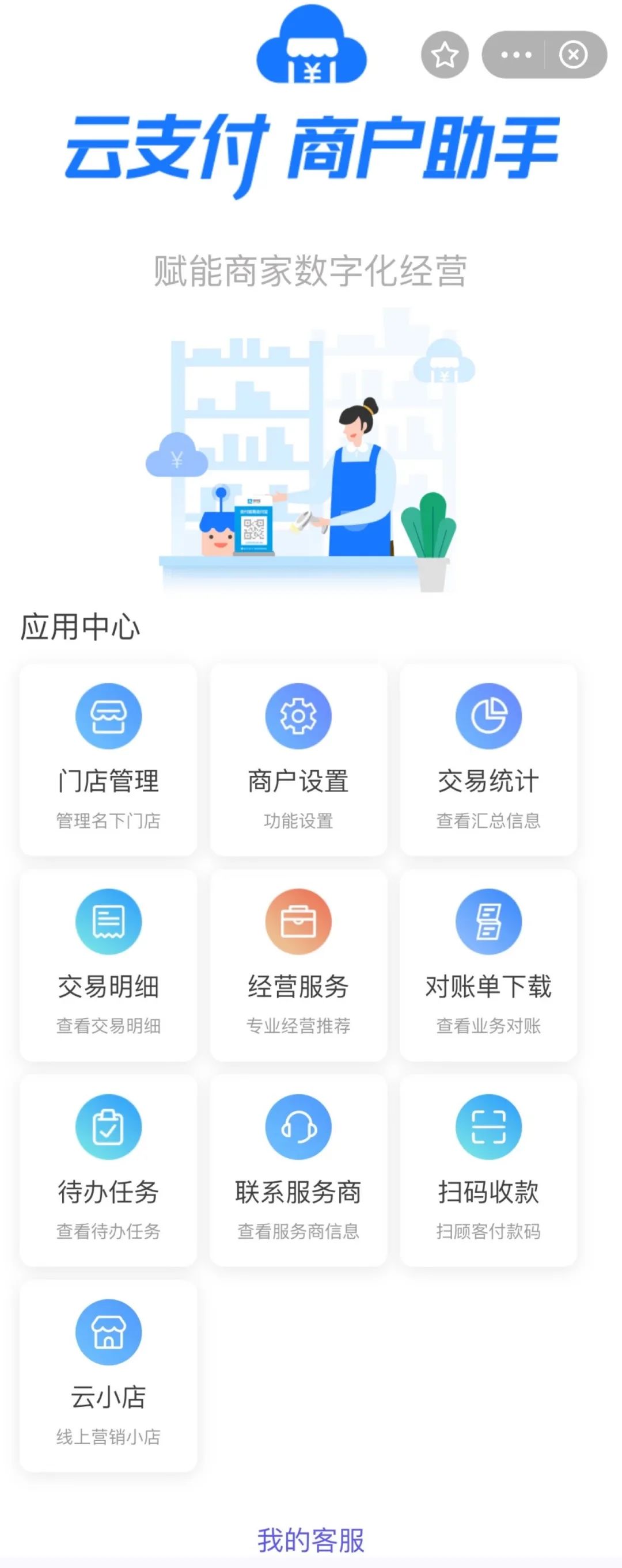This screenshot has height=1568, width=622.
Task: Close the mini-program with the circle X
Action: pos(571,55)
